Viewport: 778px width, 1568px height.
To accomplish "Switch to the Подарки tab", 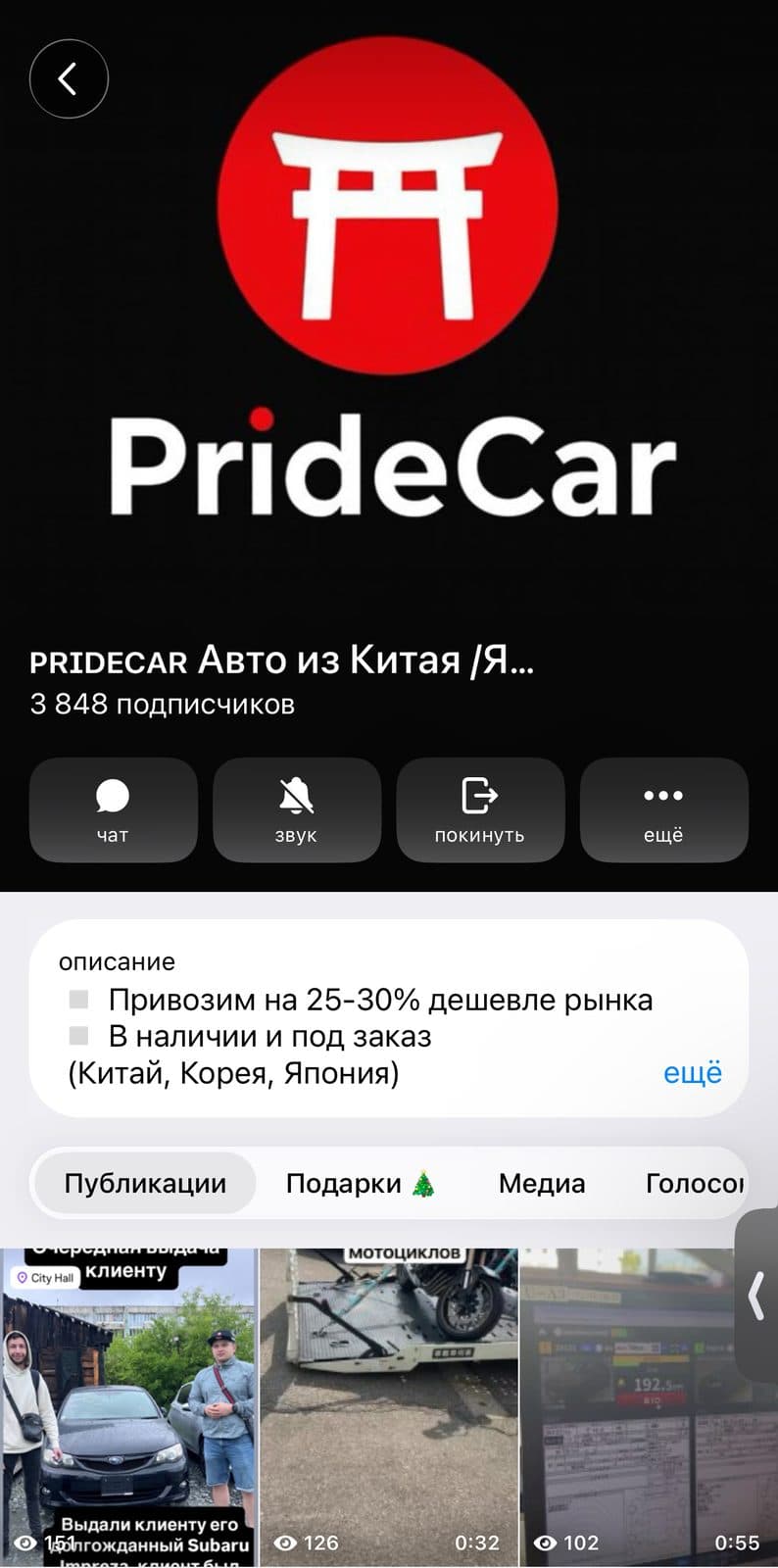I will pyautogui.click(x=363, y=1183).
